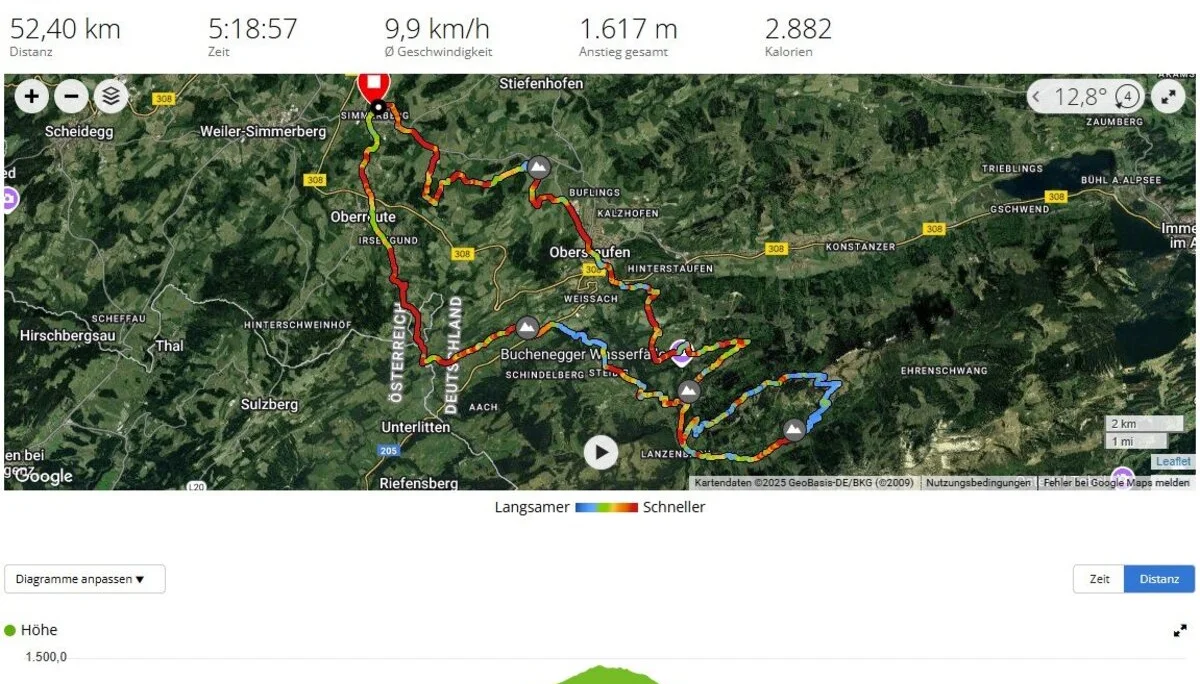Switch chart axis to Distanz
Image resolution: width=1200 pixels, height=684 pixels.
click(1159, 579)
